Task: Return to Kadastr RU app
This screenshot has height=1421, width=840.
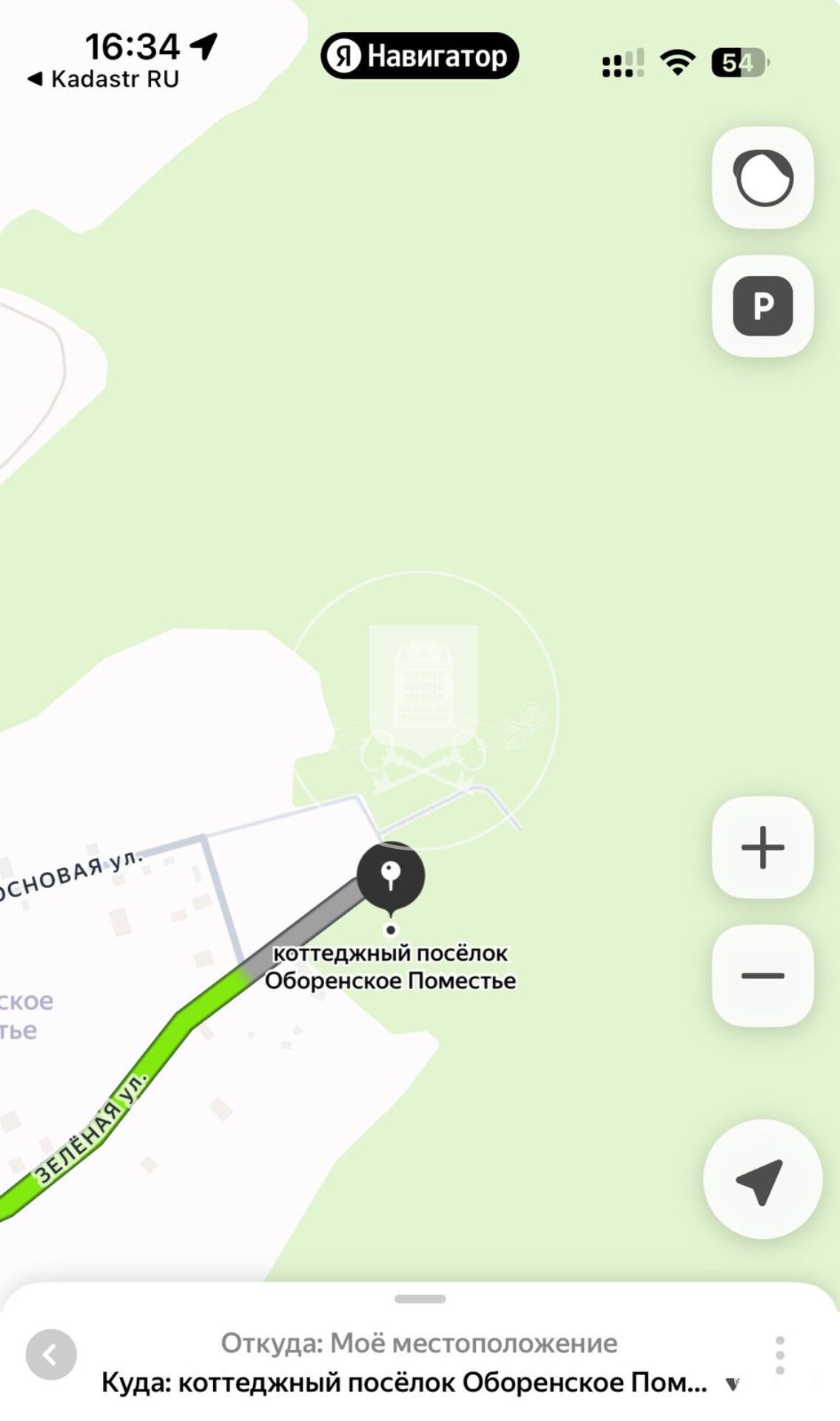Action: pyautogui.click(x=103, y=79)
